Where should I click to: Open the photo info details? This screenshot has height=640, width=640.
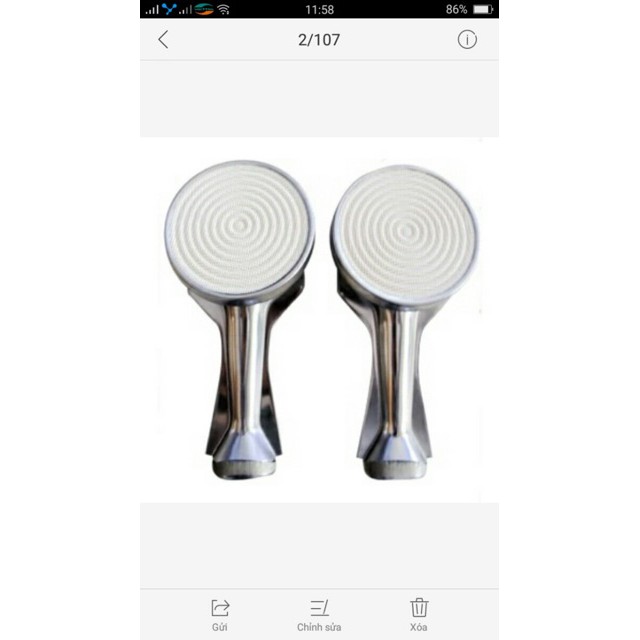[467, 40]
